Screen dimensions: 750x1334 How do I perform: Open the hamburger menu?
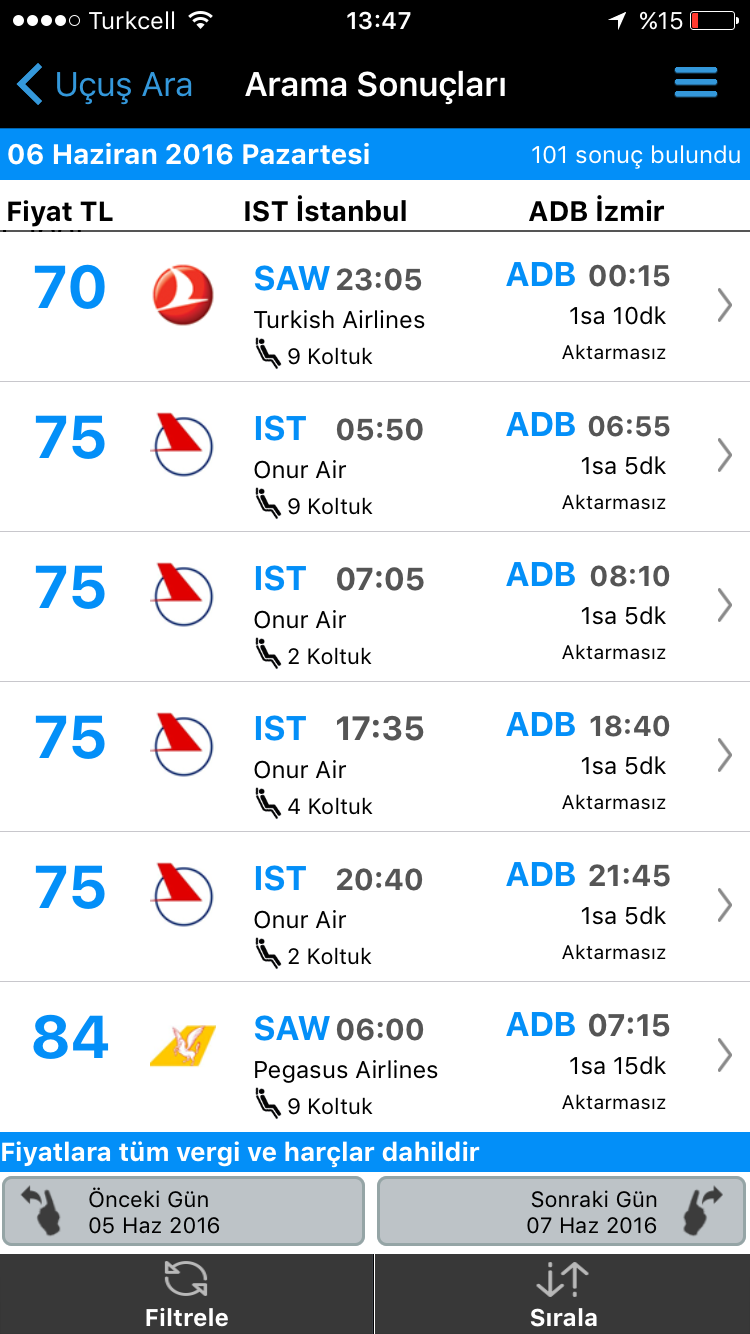click(696, 83)
